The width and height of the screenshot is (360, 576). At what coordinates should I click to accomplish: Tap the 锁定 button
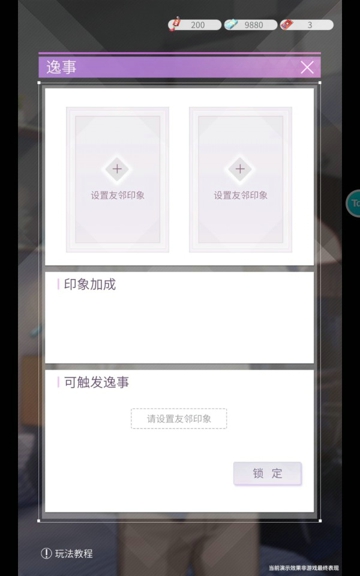click(267, 474)
